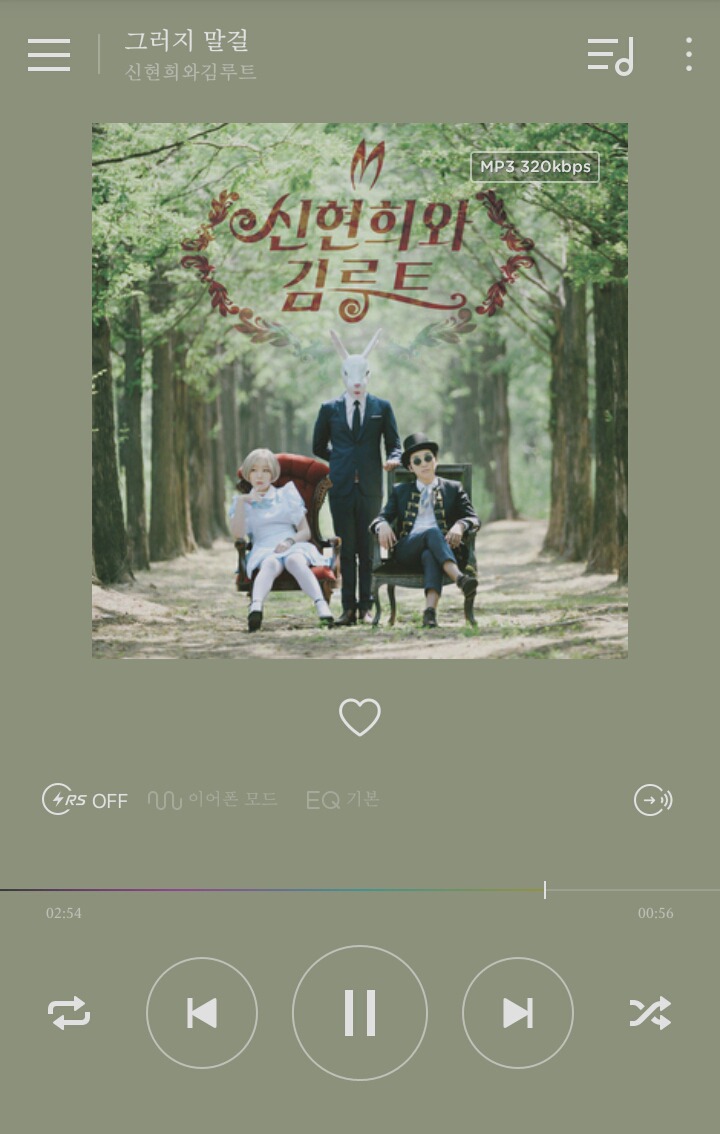Tap the 신현희와김루트 album cover art
The width and height of the screenshot is (720, 1134).
[360, 390]
